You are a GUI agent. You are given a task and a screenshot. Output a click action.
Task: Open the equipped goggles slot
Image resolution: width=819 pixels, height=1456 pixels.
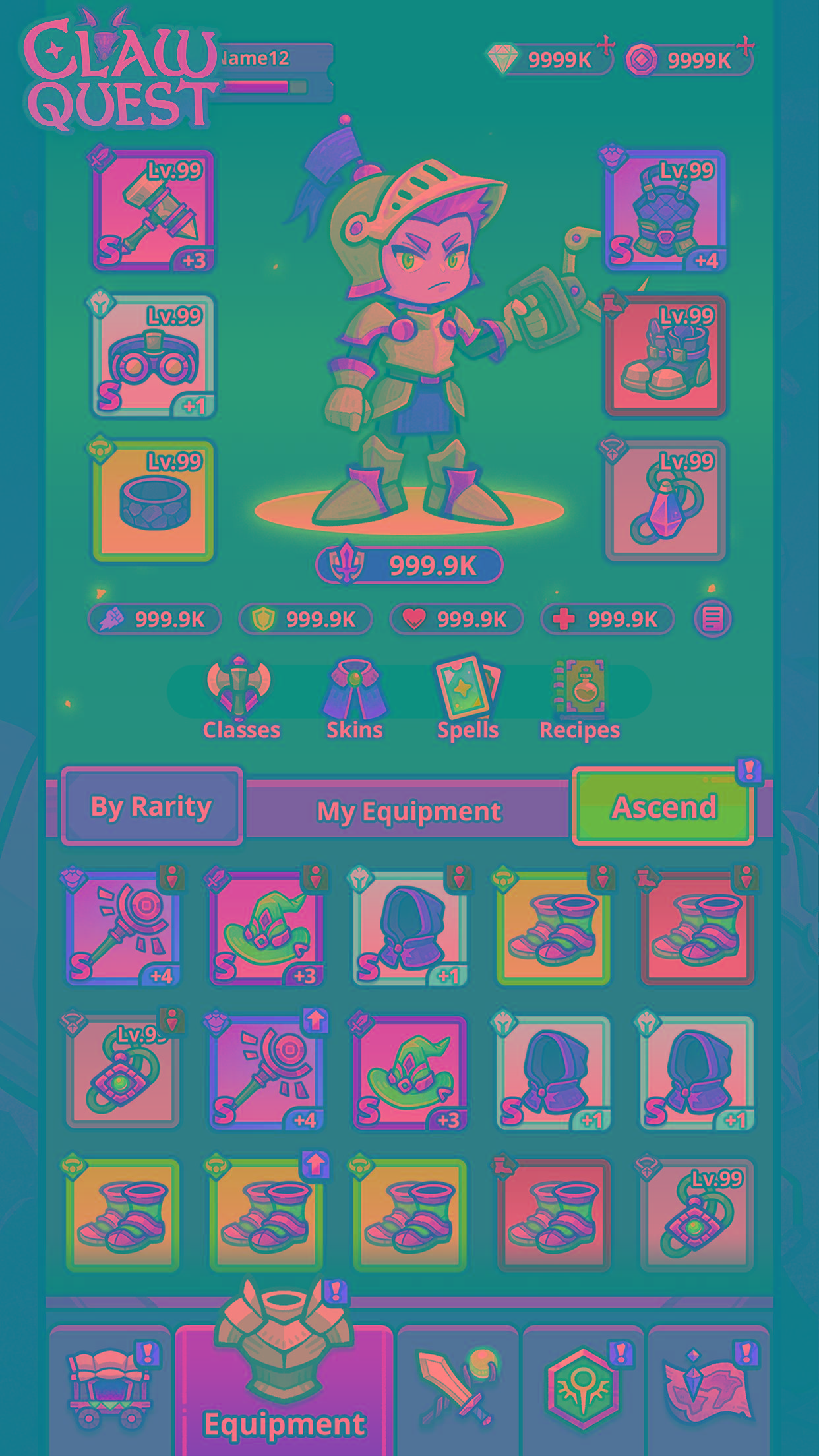(x=153, y=356)
